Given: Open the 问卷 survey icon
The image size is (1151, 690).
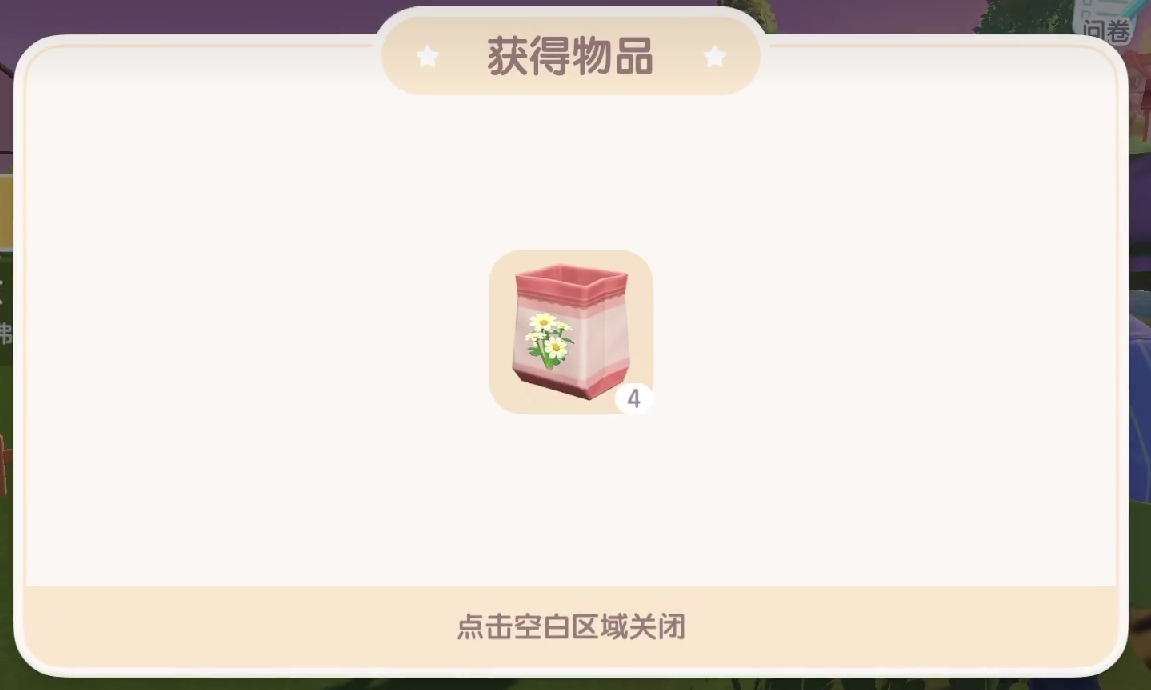Looking at the screenshot, I should point(1107,24).
